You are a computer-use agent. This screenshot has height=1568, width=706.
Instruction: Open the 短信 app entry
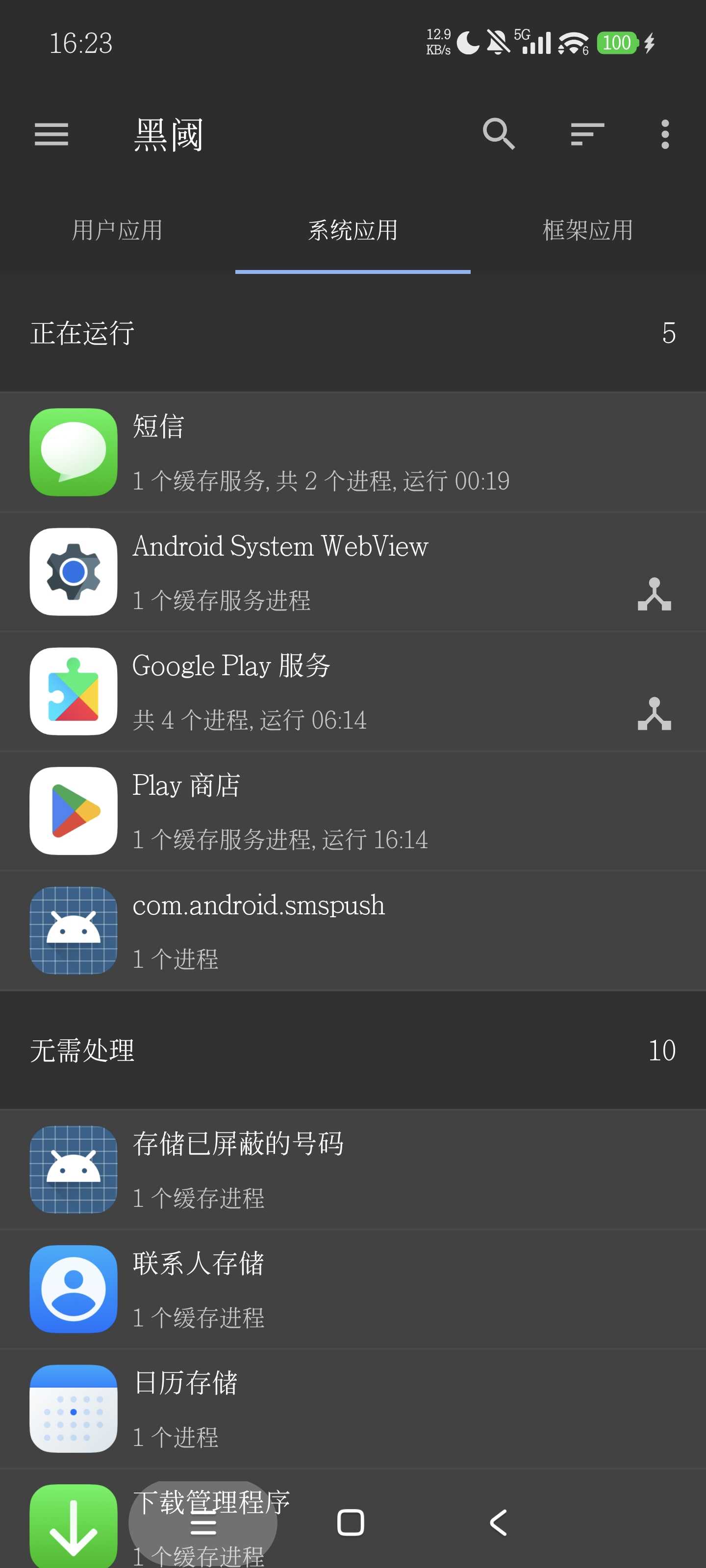pos(353,452)
